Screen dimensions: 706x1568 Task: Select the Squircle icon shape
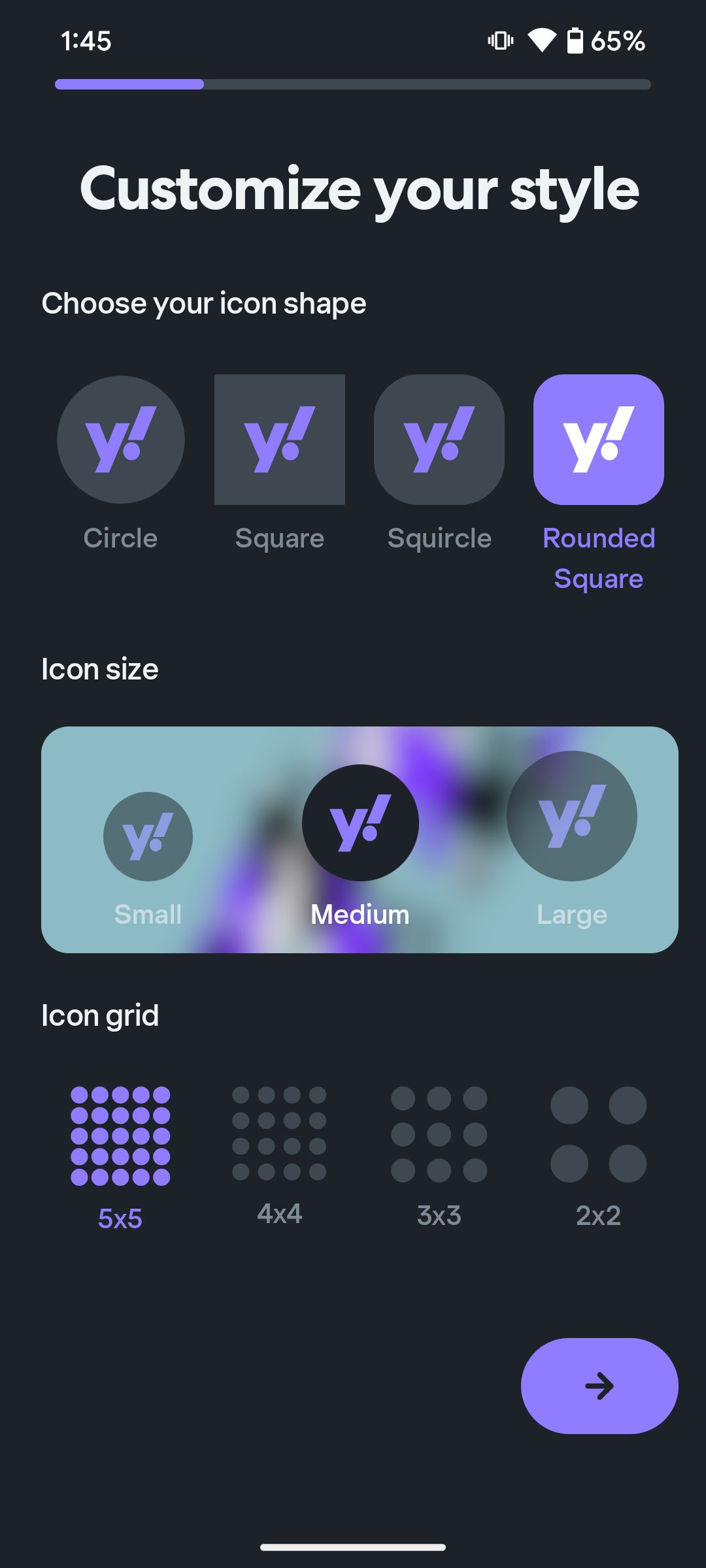click(x=439, y=440)
